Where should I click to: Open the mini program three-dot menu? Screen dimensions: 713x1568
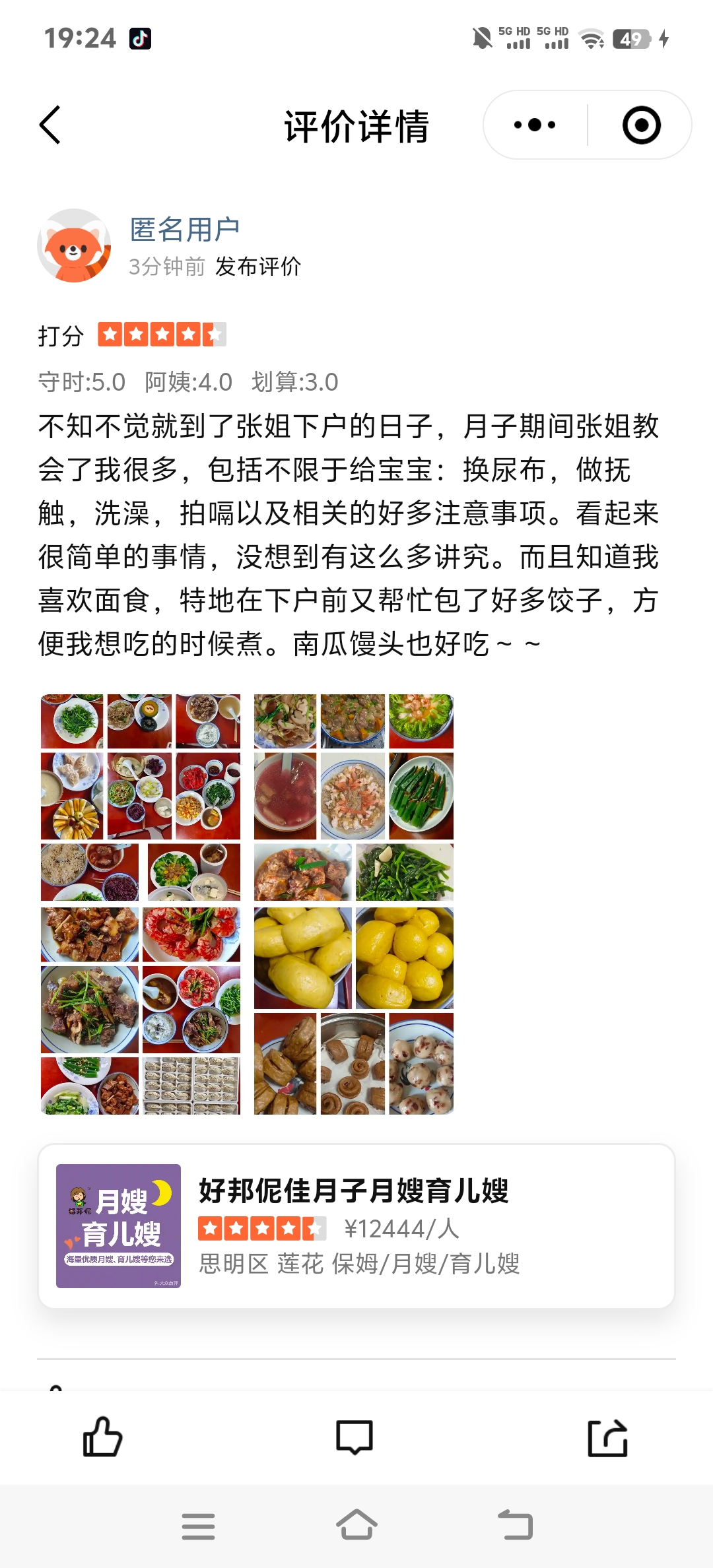click(535, 125)
